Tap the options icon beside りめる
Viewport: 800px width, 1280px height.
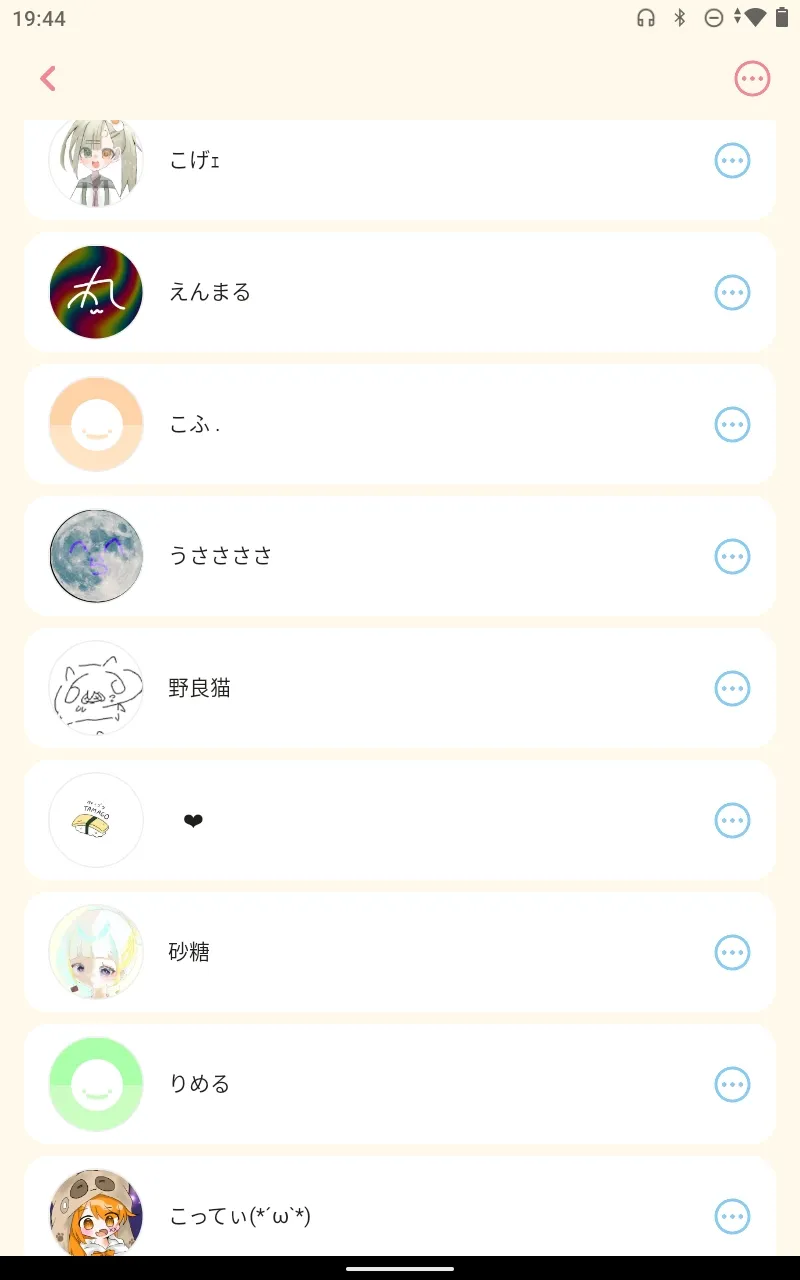pos(732,1084)
